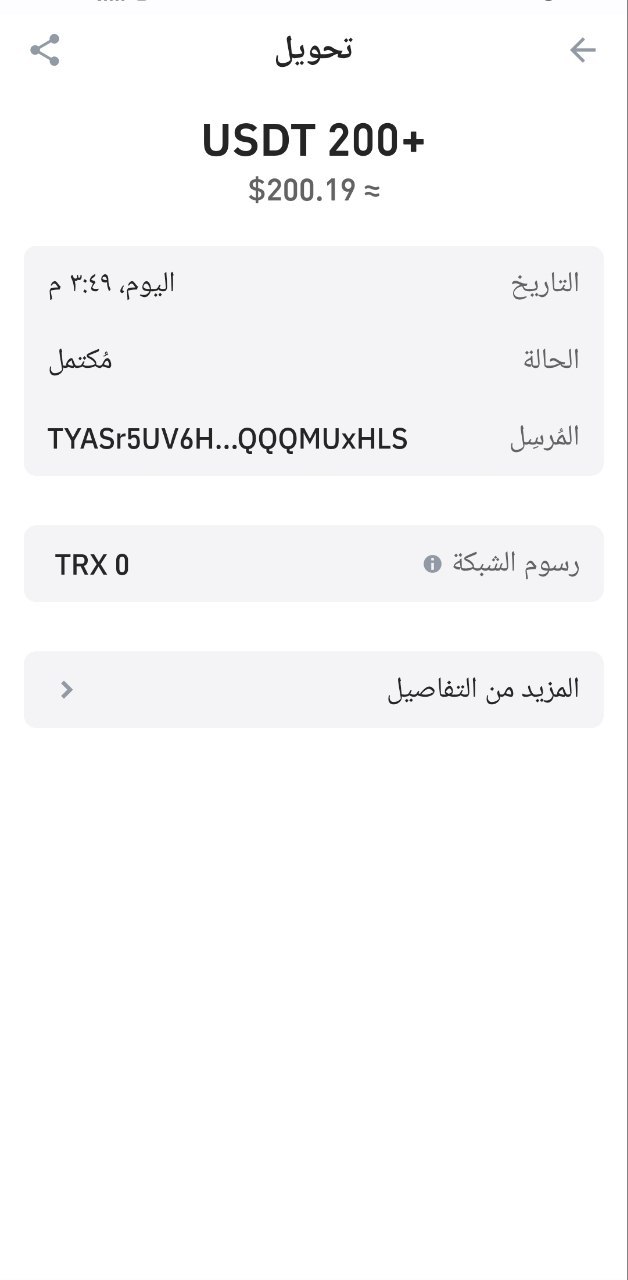Open المزيد من التفاصيل row
The height and width of the screenshot is (1280, 628).
(x=314, y=689)
